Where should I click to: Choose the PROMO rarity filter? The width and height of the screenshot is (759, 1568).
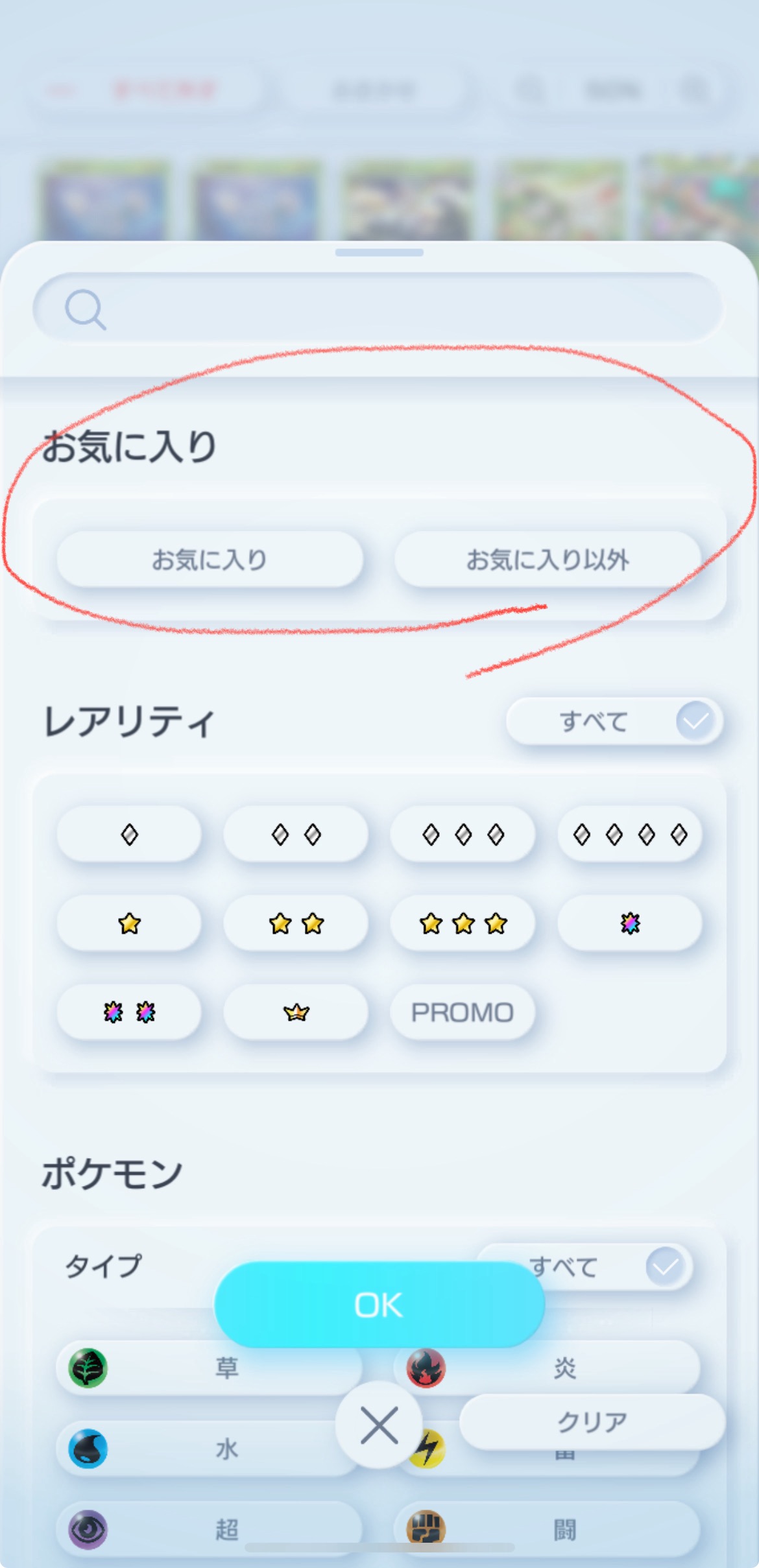pos(463,1012)
